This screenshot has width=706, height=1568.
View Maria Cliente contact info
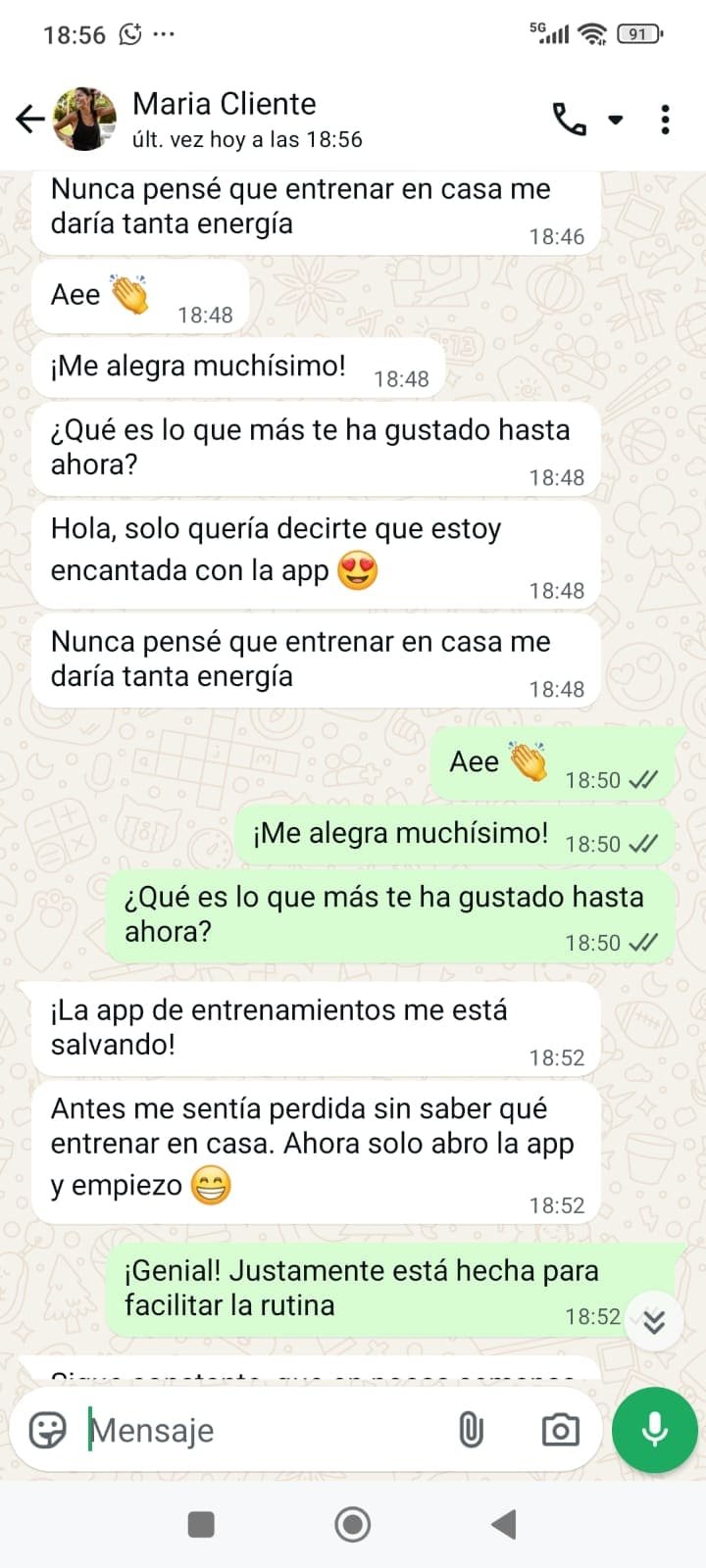pos(245,120)
